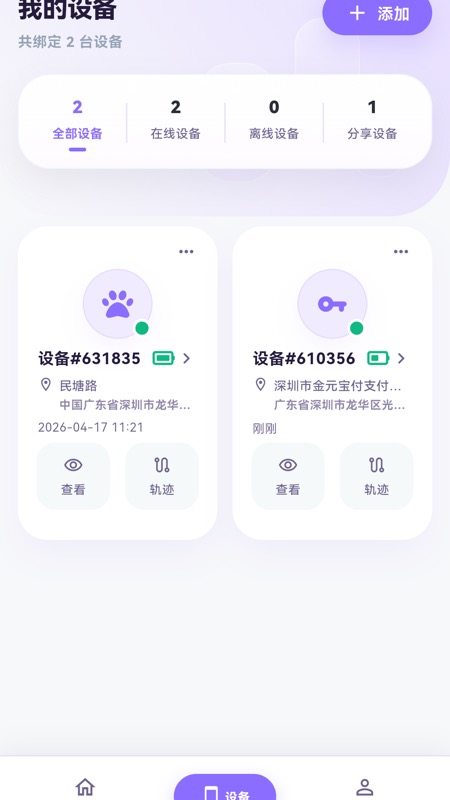Screen dimensions: 450x800
Task: Select the 设备 tab in the bottom bar
Action: pyautogui.click(x=225, y=788)
